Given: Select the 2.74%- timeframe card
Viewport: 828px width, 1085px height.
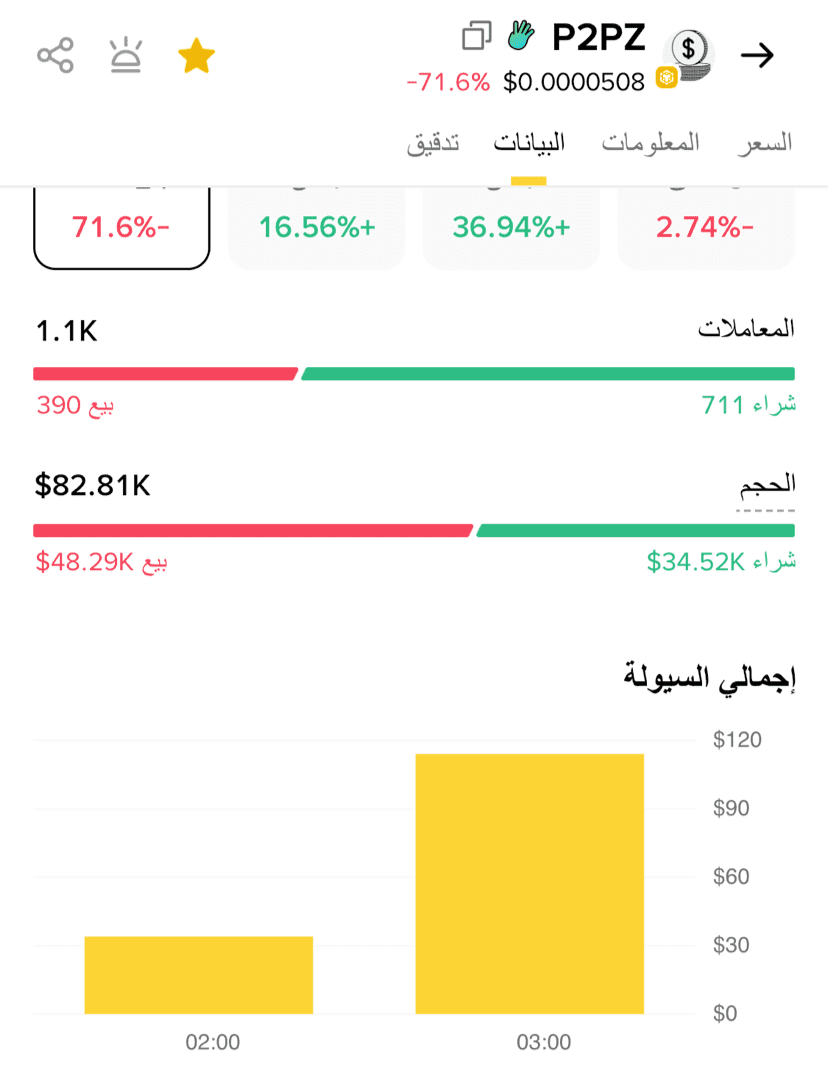Looking at the screenshot, I should point(706,227).
